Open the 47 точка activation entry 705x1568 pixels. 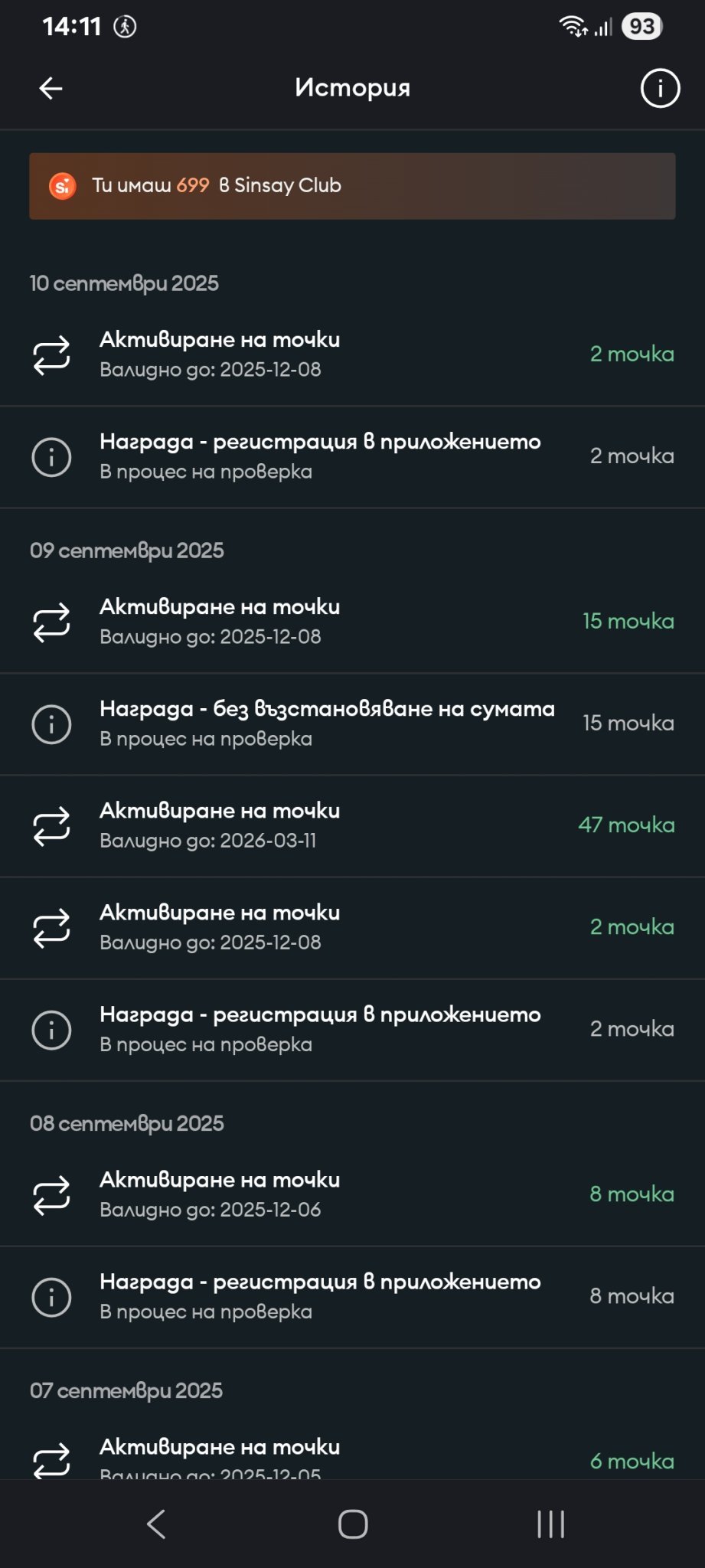[352, 826]
